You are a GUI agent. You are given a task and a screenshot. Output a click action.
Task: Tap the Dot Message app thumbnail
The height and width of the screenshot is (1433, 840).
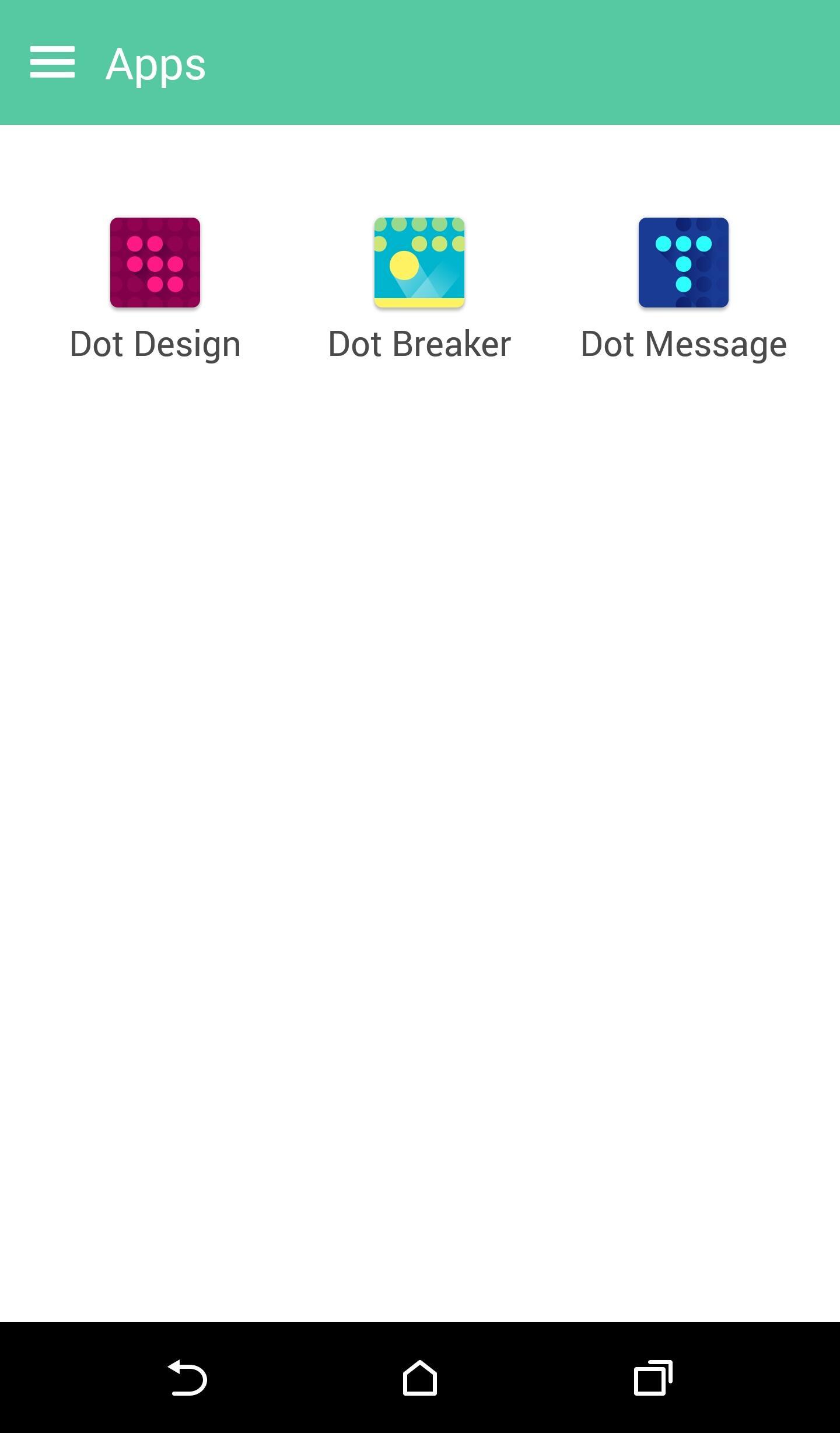pos(683,263)
